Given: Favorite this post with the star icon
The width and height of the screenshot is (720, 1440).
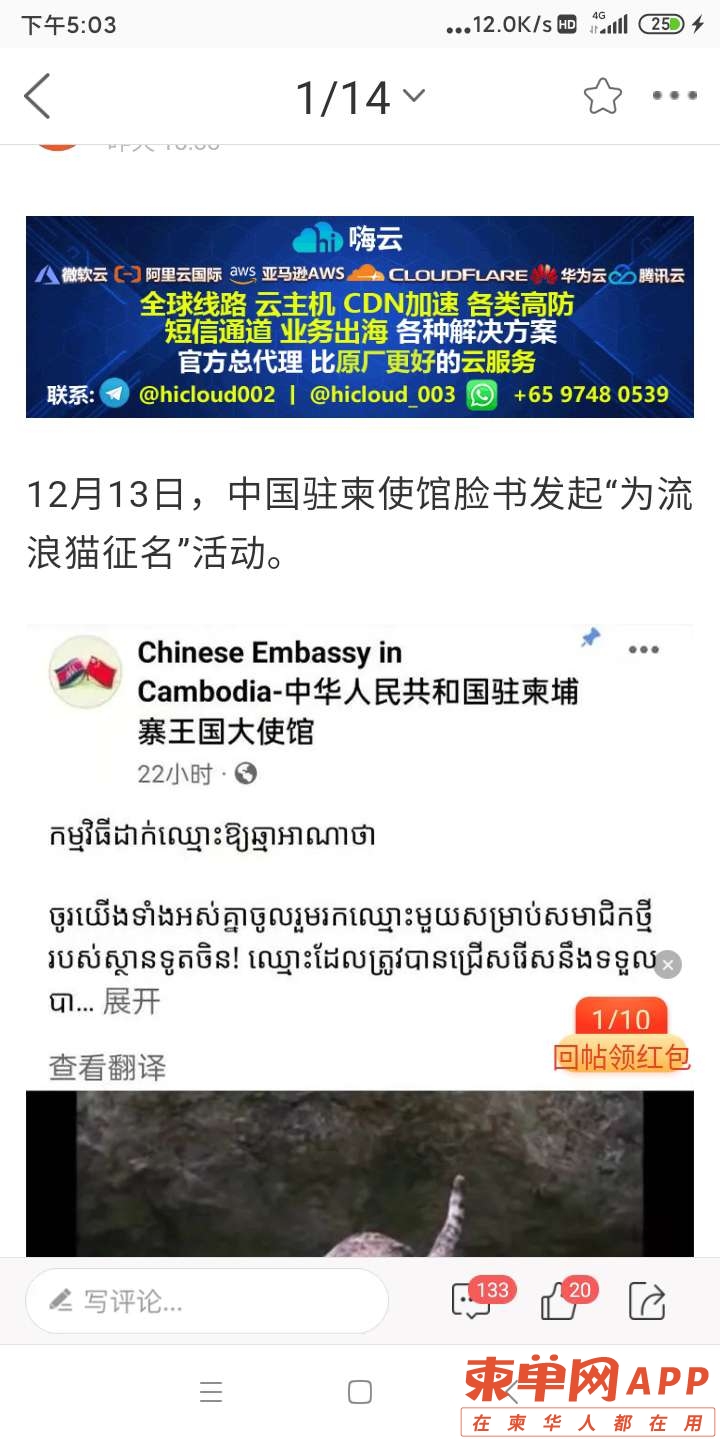Looking at the screenshot, I should [x=602, y=97].
